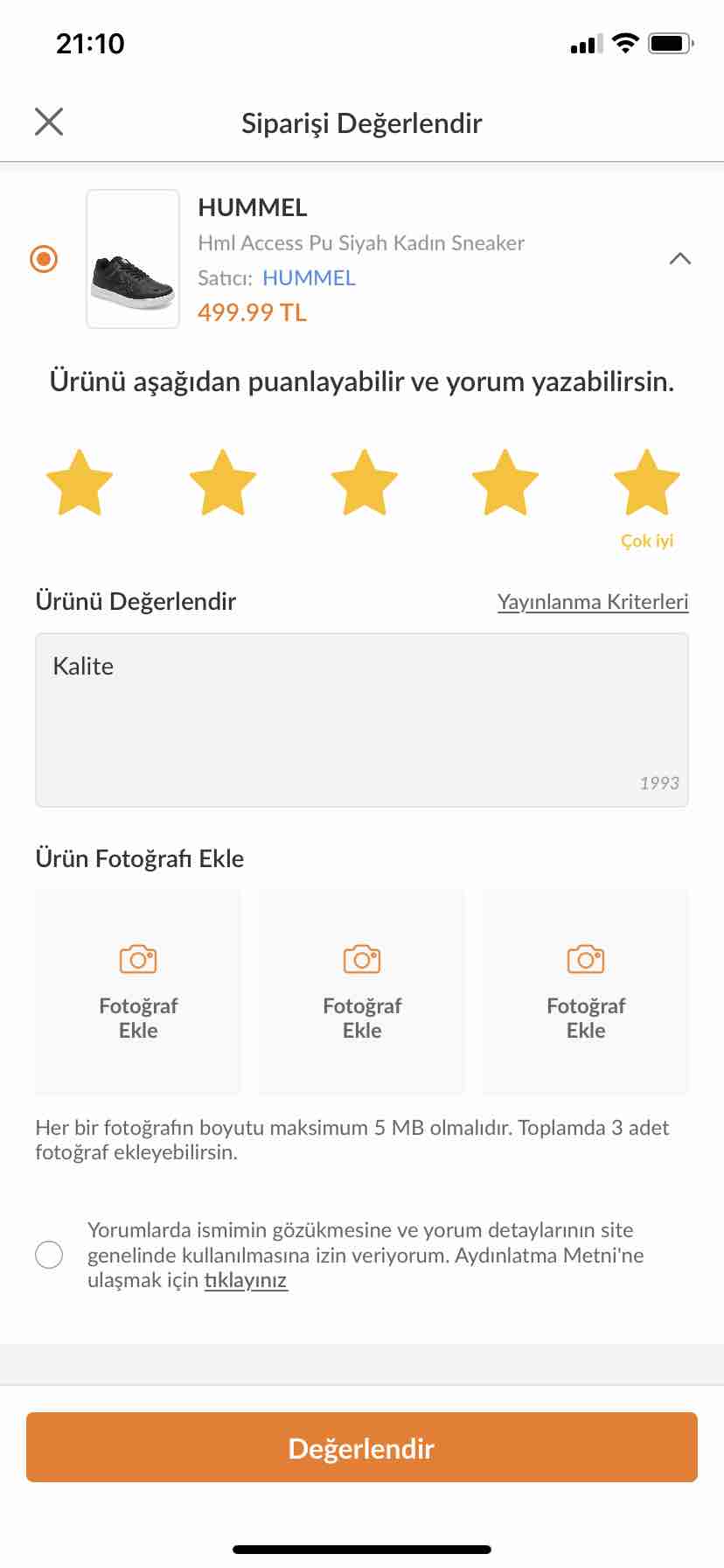
Task: Give the product two stars
Action: (x=222, y=482)
